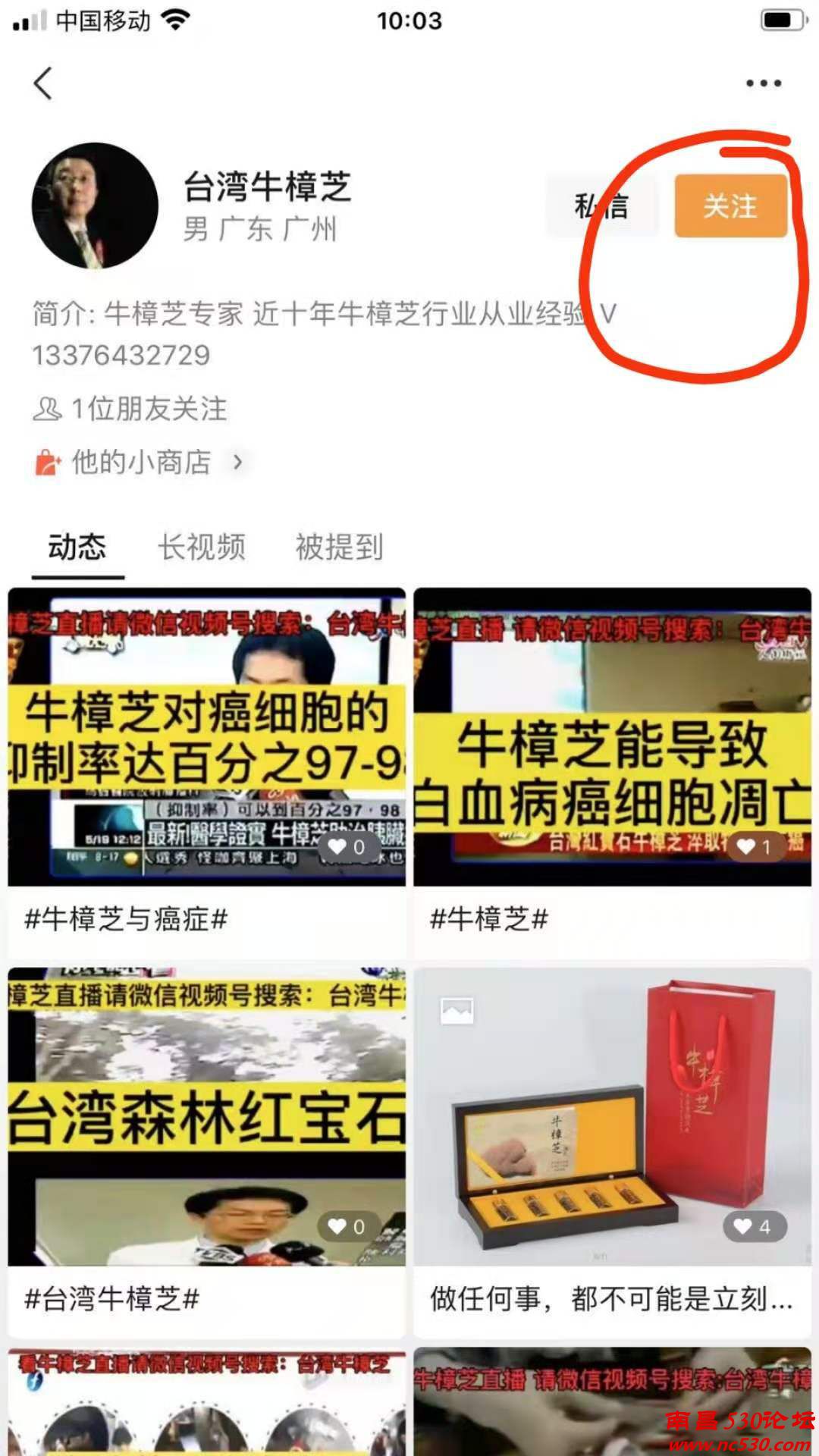Tap the friends-following icon beside 1位朋友关注
This screenshot has height=1456, width=819.
[47, 409]
